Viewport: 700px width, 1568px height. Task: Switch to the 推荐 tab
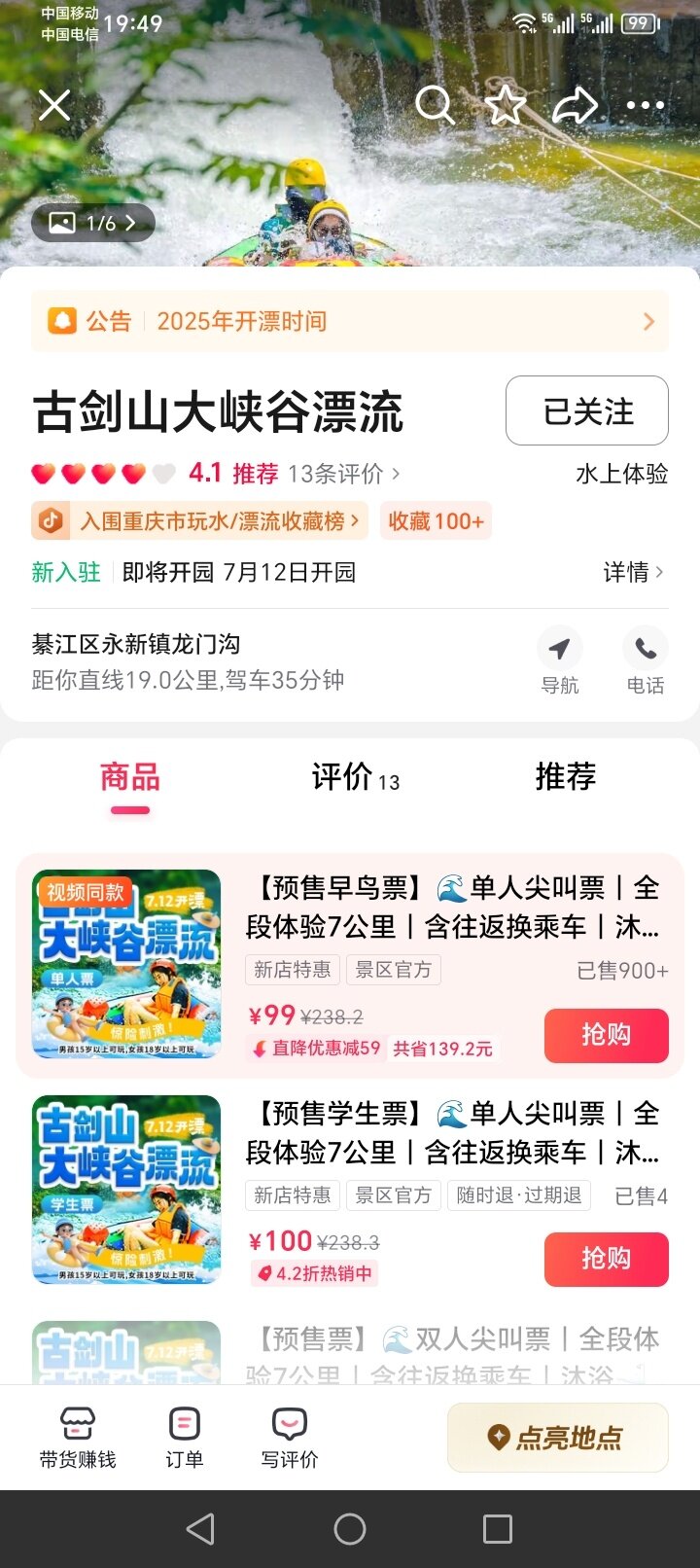(565, 777)
